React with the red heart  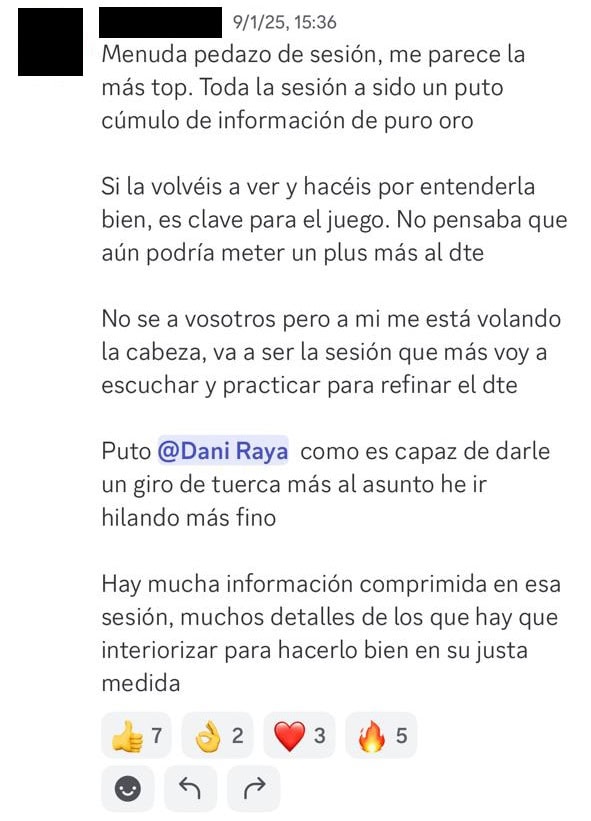click(299, 736)
